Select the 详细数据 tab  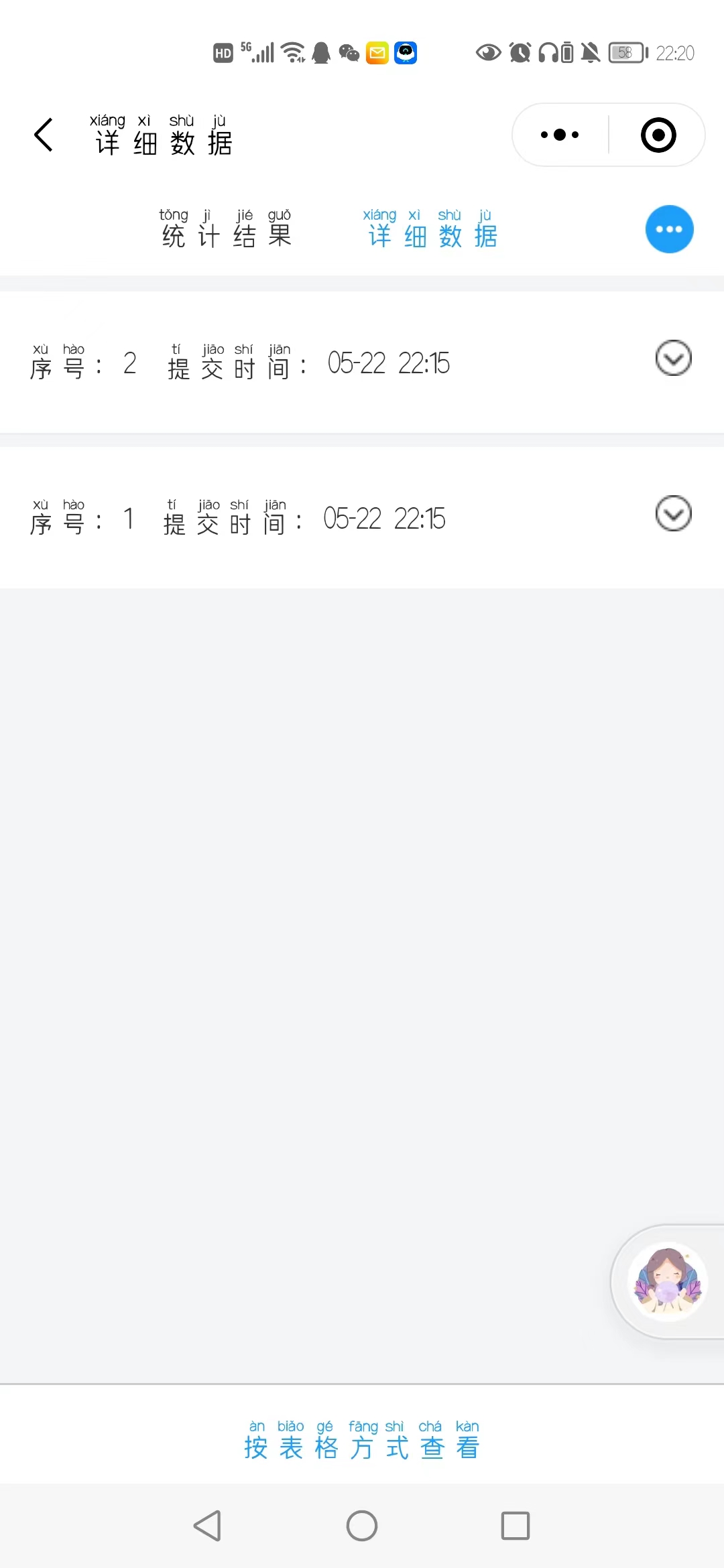point(431,228)
